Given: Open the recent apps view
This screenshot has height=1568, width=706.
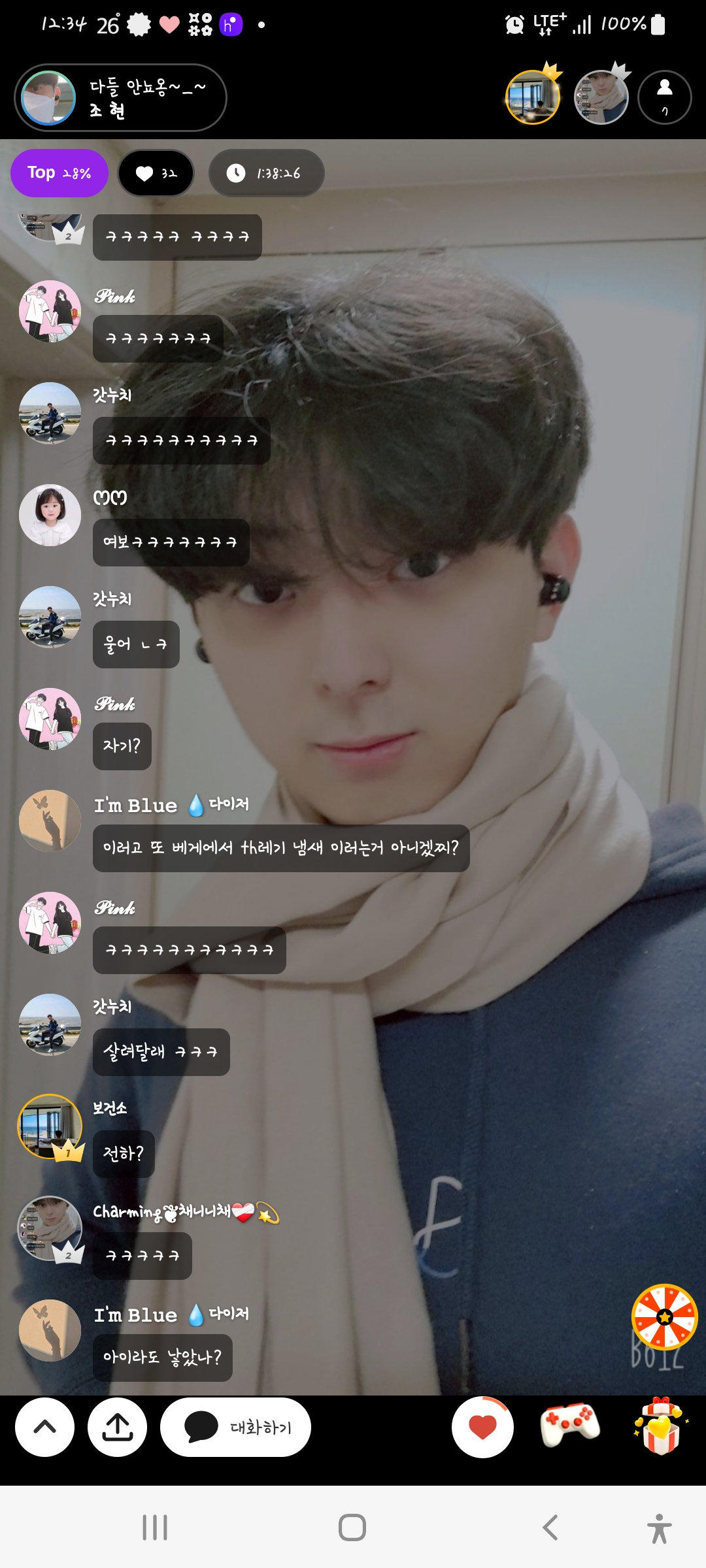Looking at the screenshot, I should 155,1527.
